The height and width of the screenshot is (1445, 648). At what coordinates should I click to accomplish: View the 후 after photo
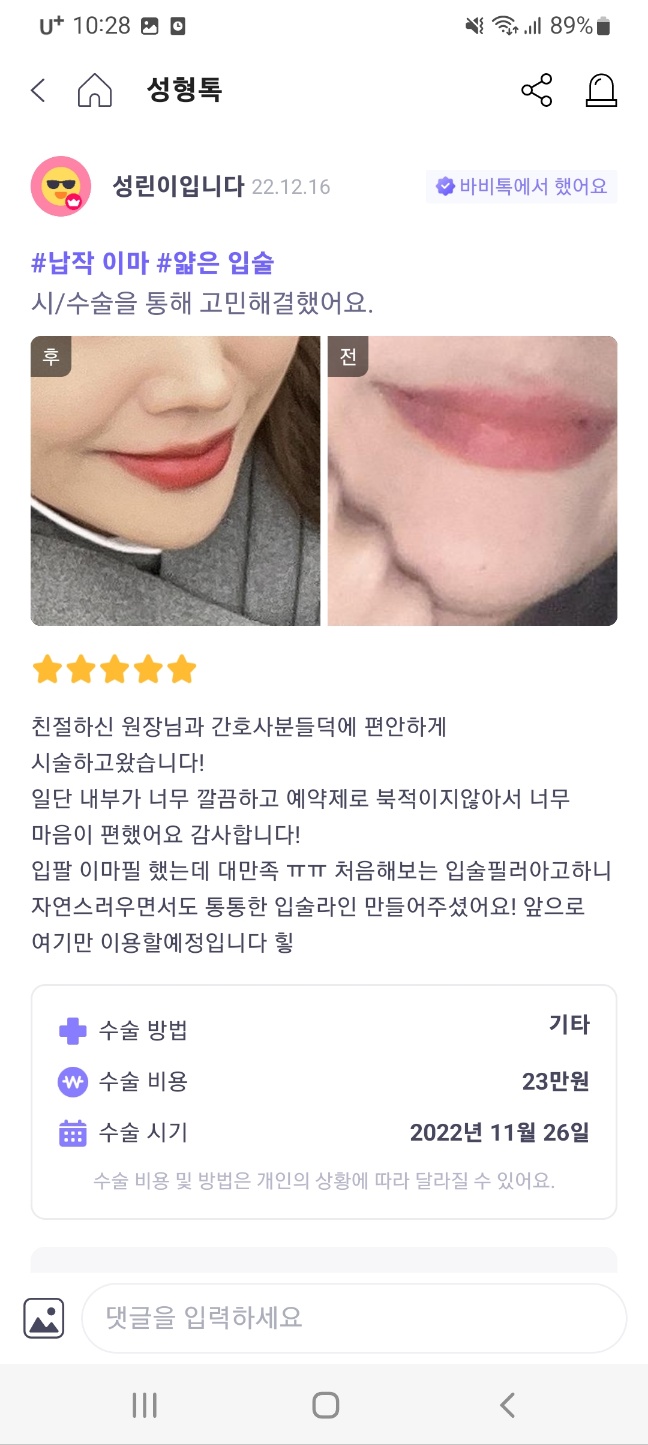[x=176, y=481]
